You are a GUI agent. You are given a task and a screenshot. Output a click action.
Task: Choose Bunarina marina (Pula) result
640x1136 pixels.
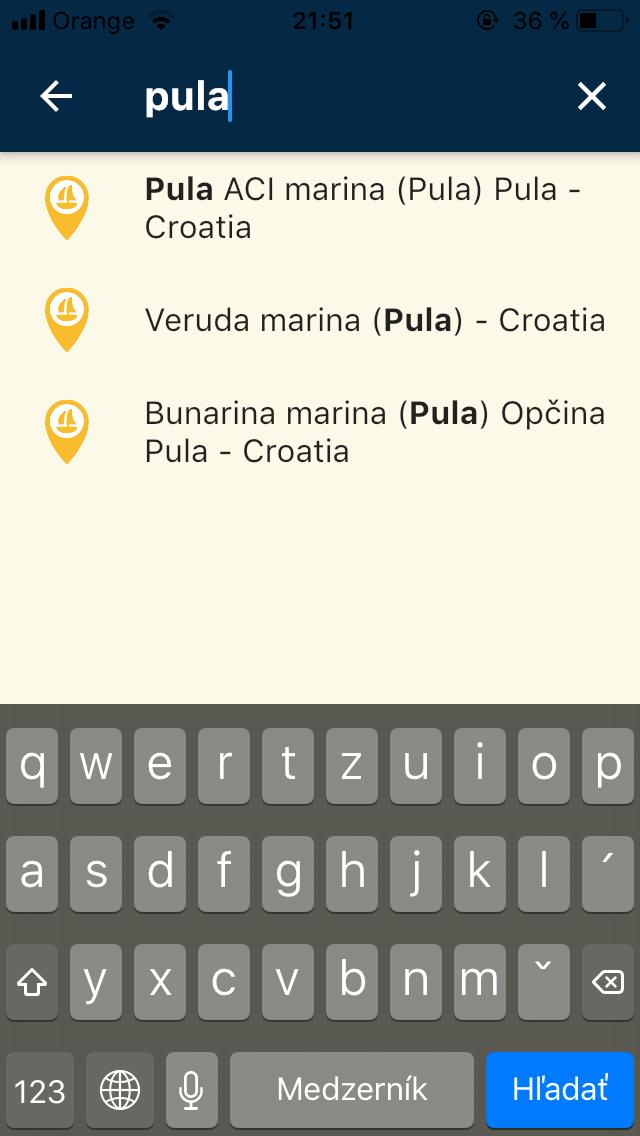(x=320, y=432)
